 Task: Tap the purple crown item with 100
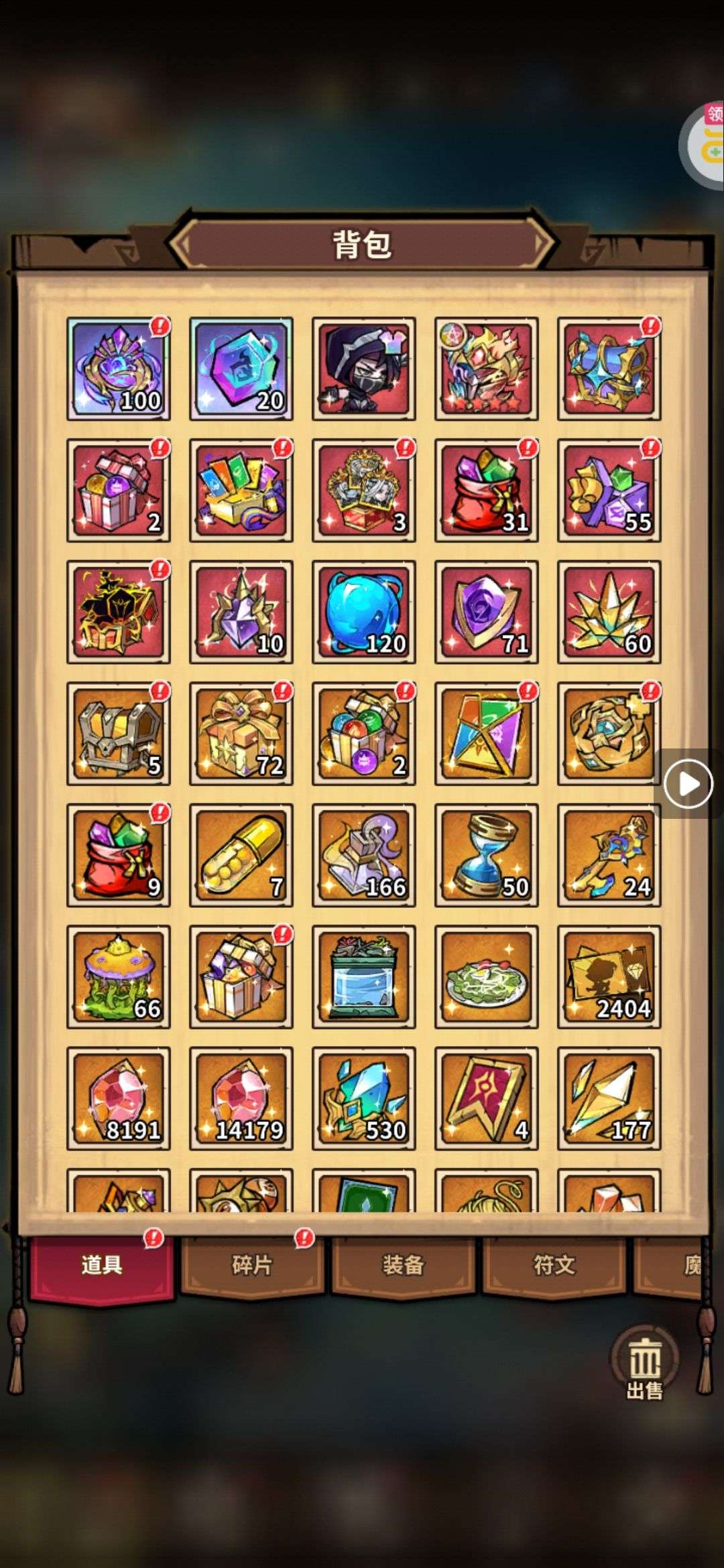[119, 369]
